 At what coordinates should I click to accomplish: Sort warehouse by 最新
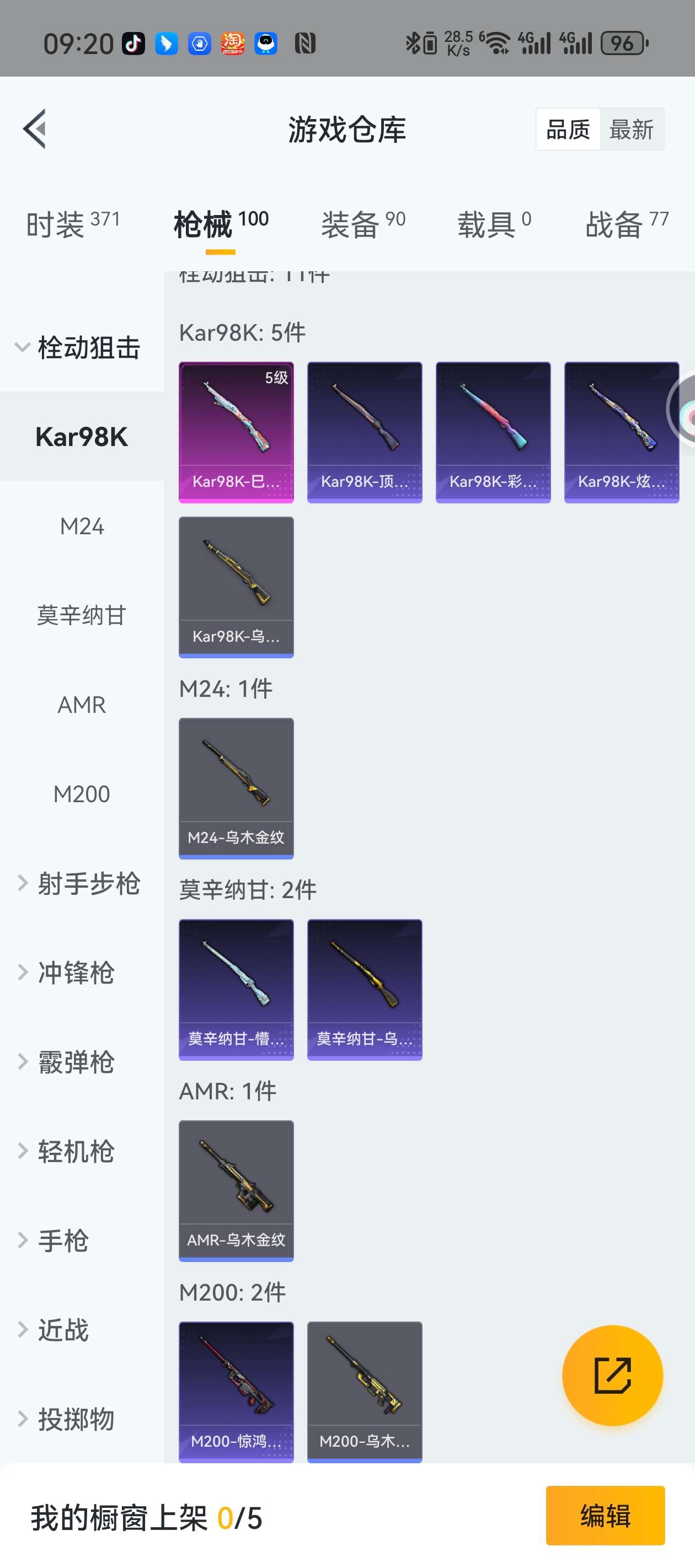[631, 130]
